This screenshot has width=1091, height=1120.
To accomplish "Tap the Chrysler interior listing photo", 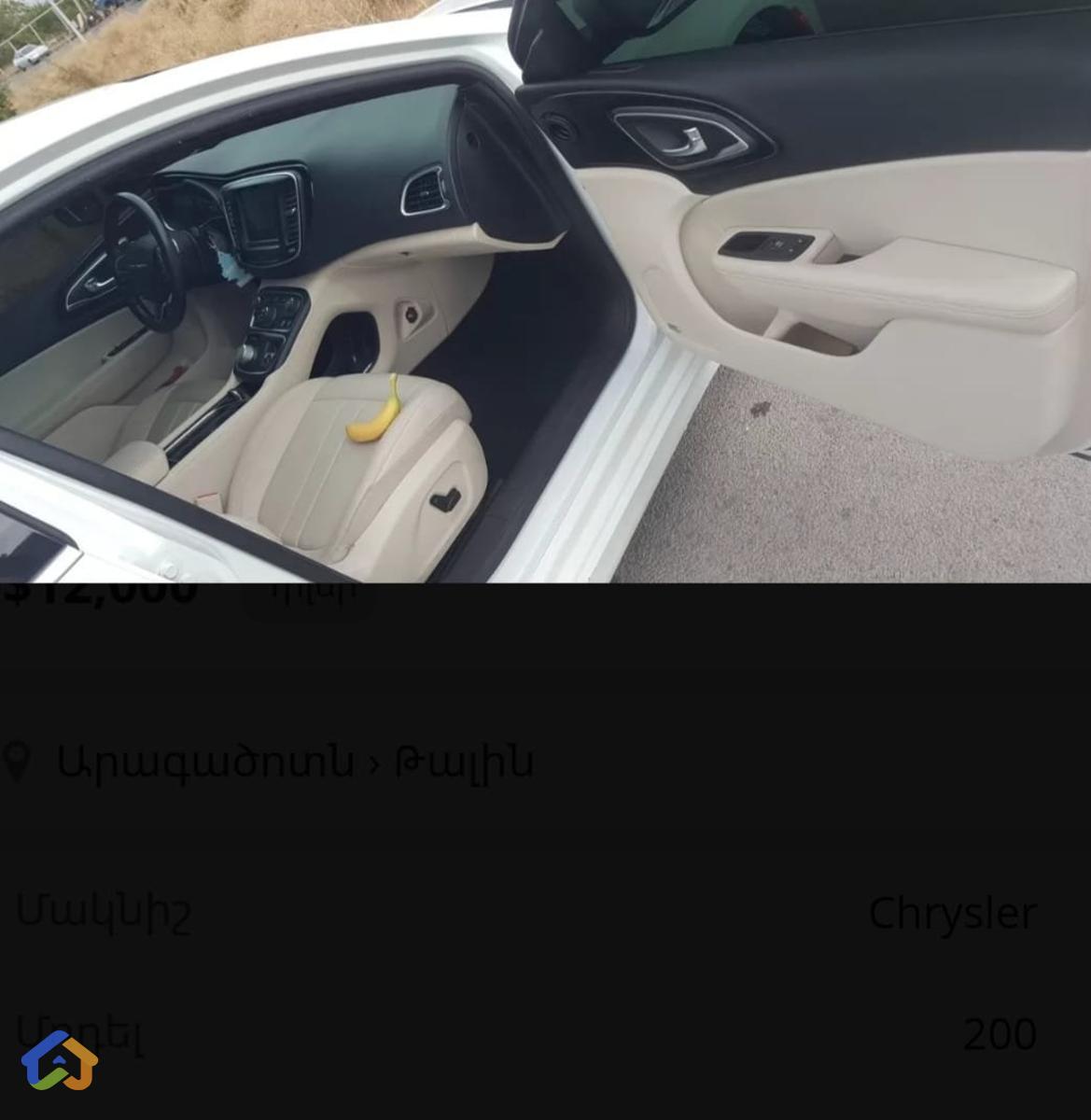I will tap(545, 289).
